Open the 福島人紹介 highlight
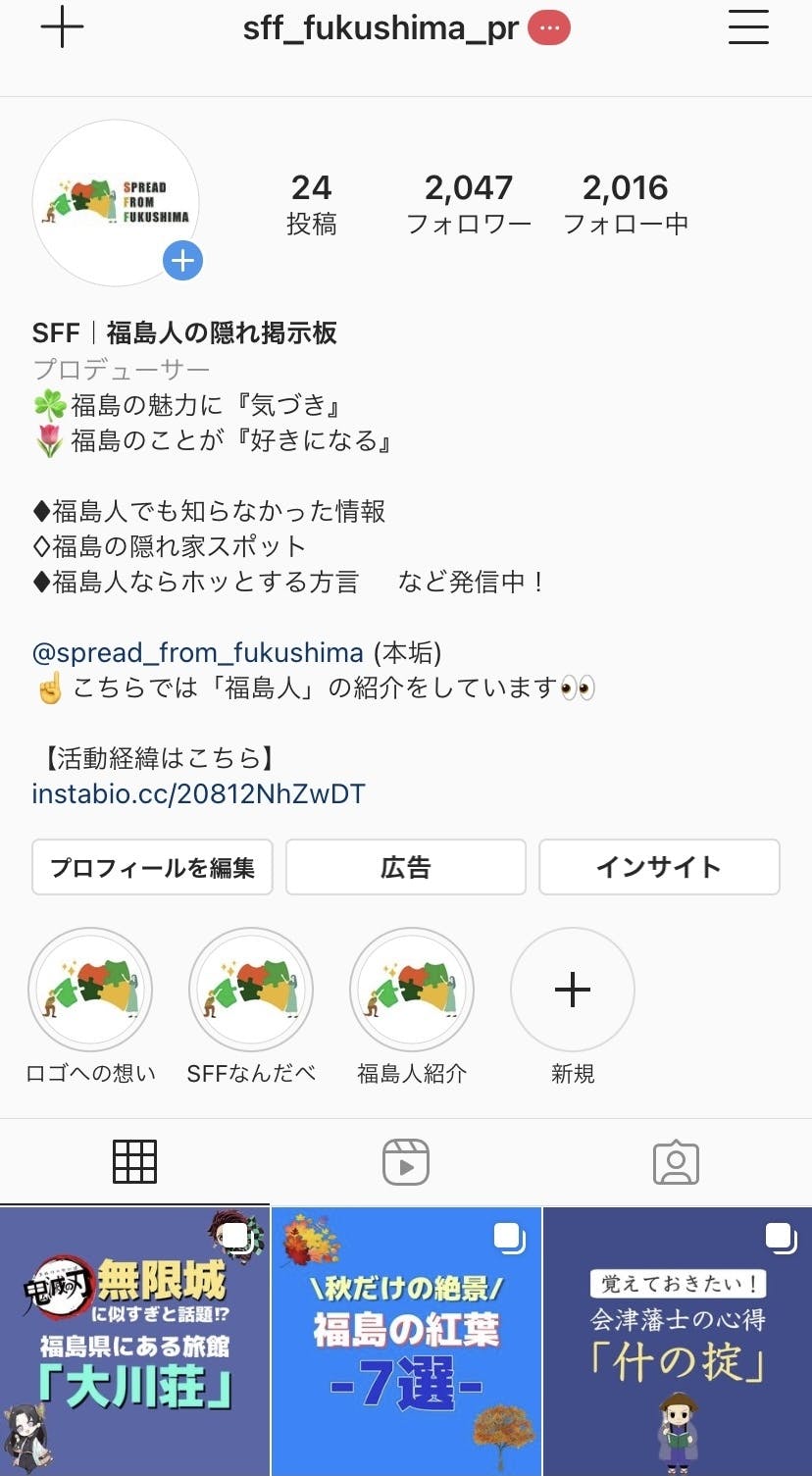Viewport: 812px width, 1476px height. coord(412,991)
